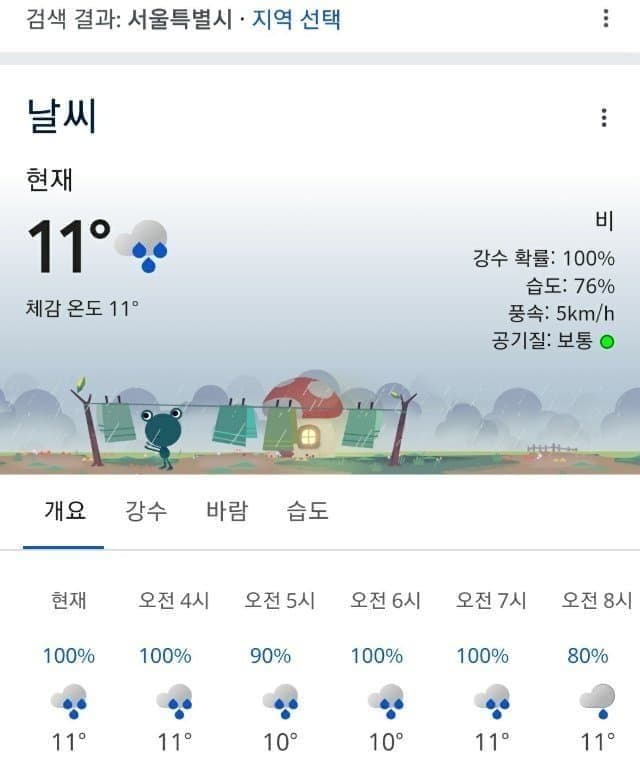Switch to the 강수 tab
This screenshot has height=773, width=640.
tap(146, 511)
